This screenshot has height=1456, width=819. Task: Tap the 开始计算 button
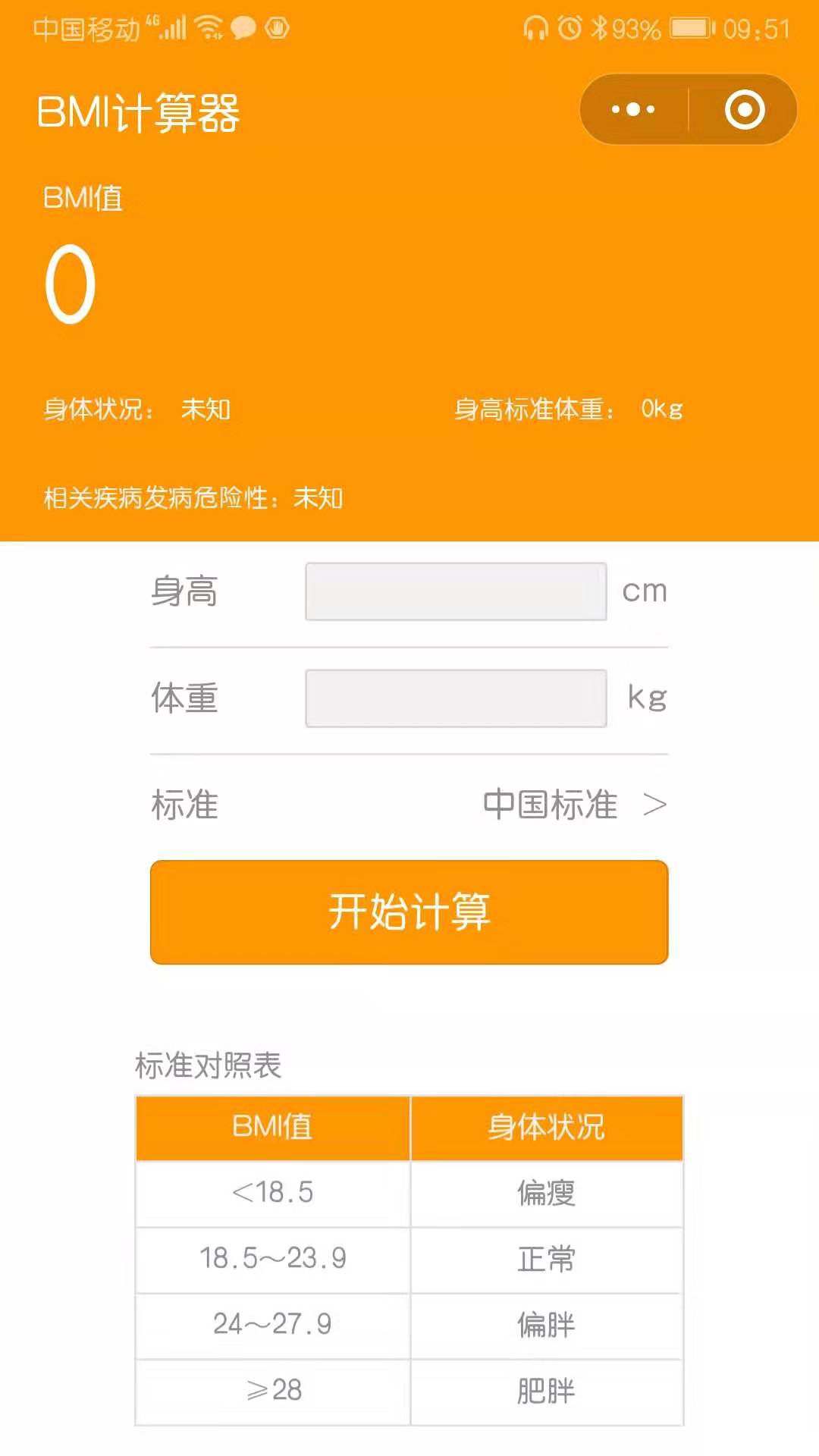(409, 912)
